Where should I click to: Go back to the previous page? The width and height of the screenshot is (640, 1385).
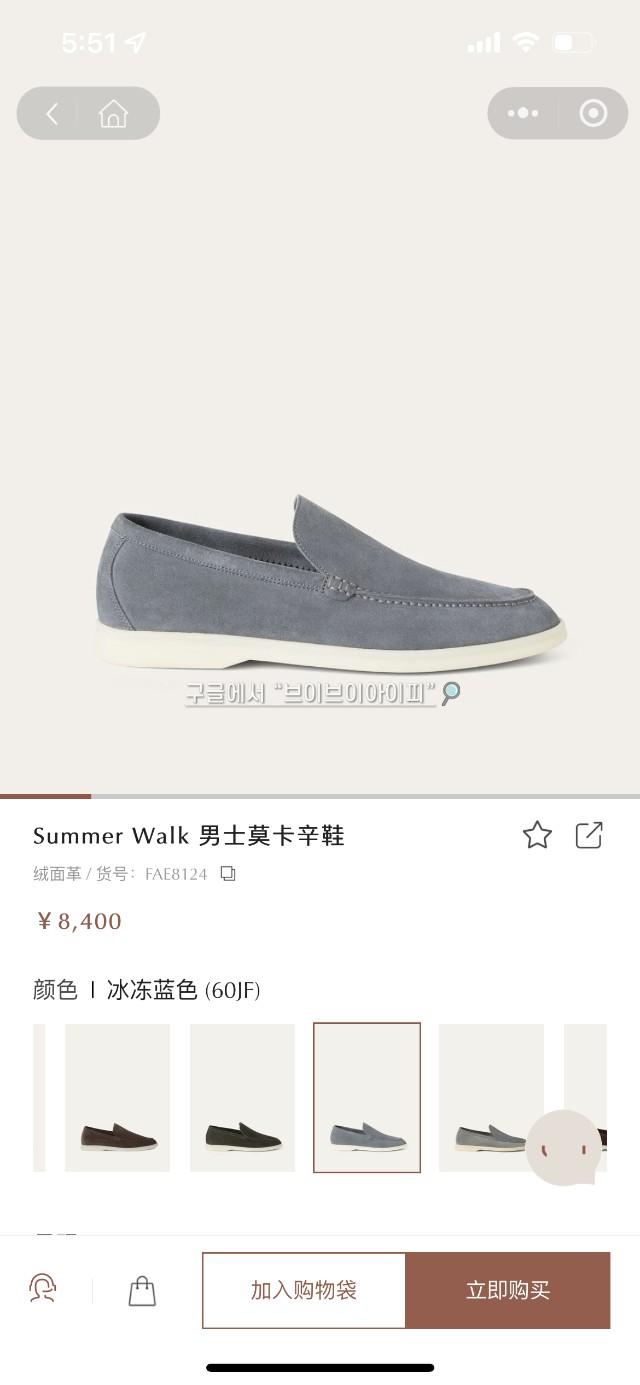pyautogui.click(x=52, y=114)
